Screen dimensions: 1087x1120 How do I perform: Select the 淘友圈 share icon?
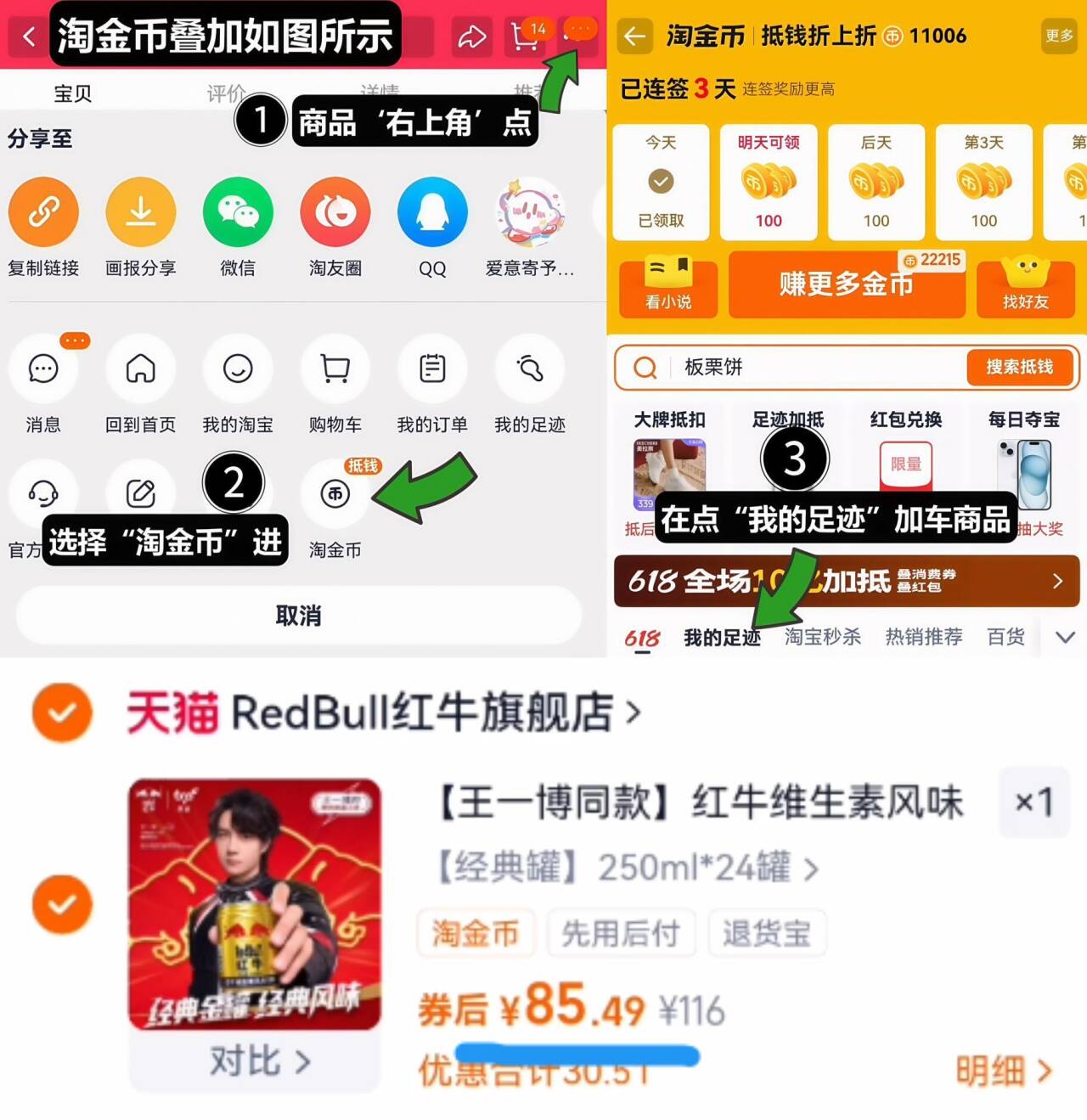(x=335, y=212)
